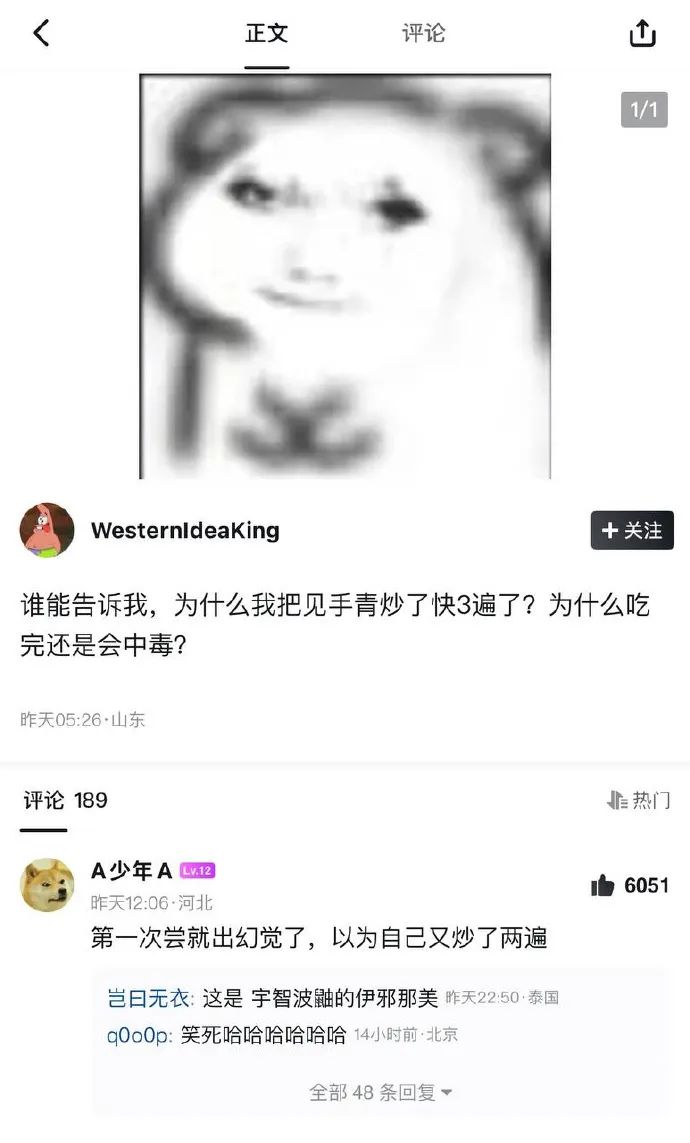Screen dimensions: 690x1143
Task: Select the 正文 tab
Action: click(x=267, y=33)
